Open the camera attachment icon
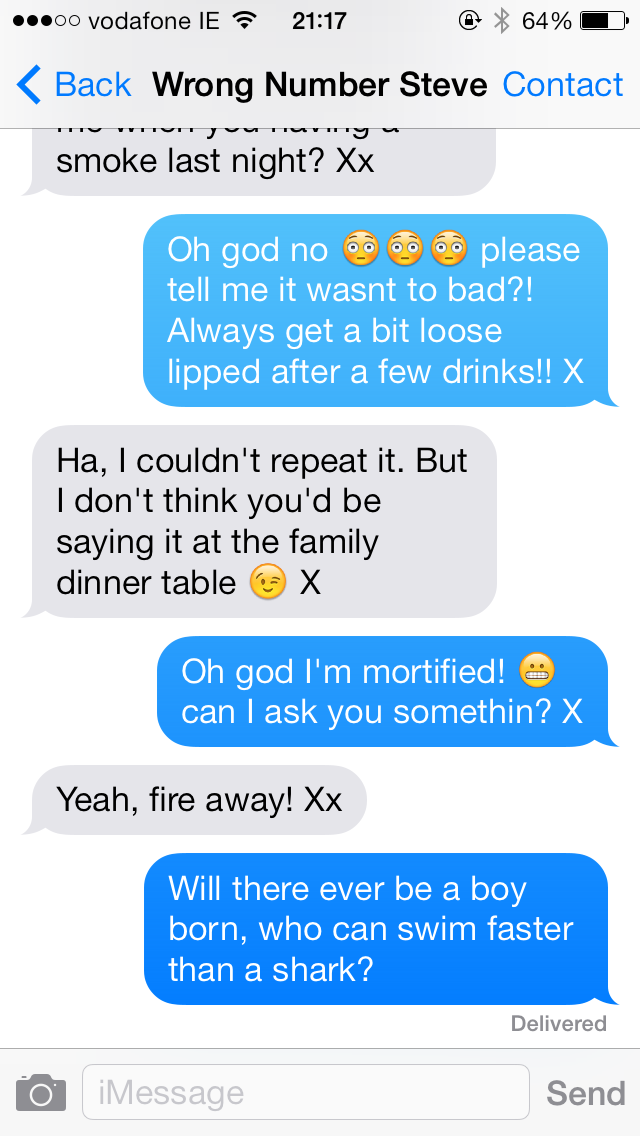This screenshot has width=640, height=1136. [x=41, y=1092]
